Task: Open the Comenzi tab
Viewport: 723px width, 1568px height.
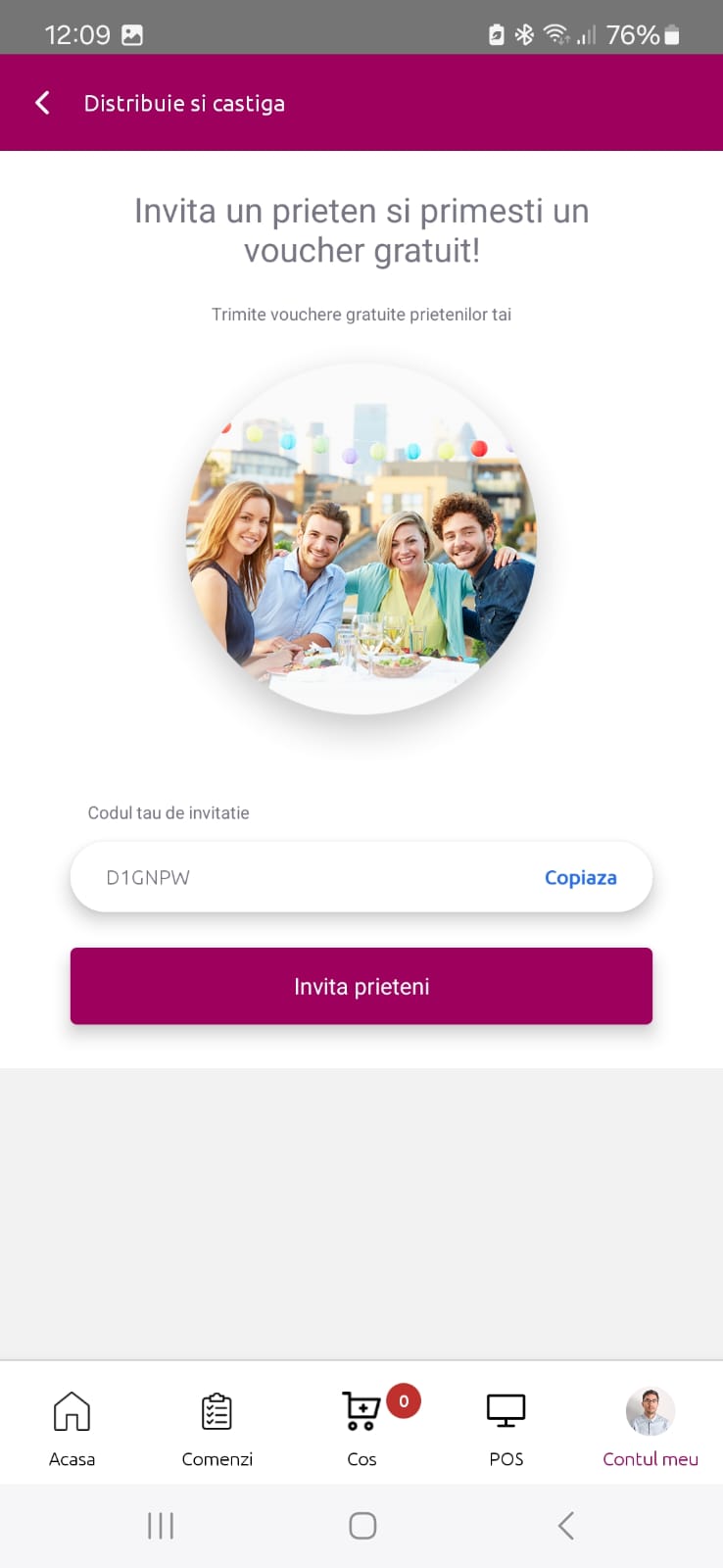Action: coord(217,1428)
